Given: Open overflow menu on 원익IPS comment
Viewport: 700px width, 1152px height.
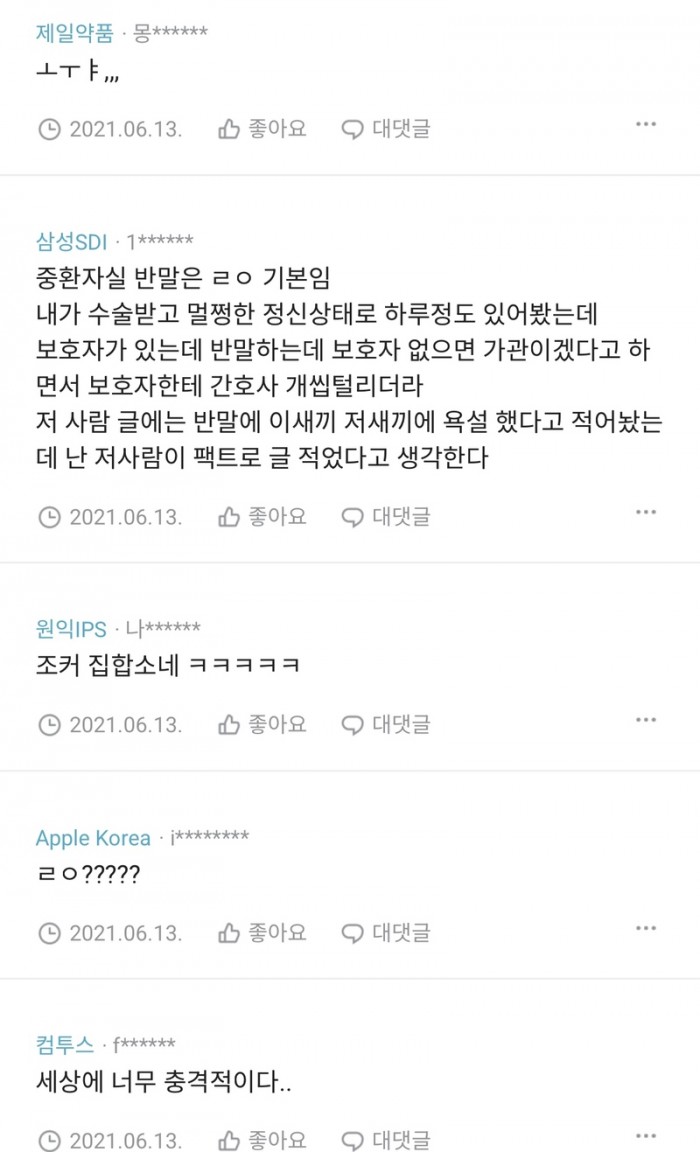Looking at the screenshot, I should pos(646,719).
